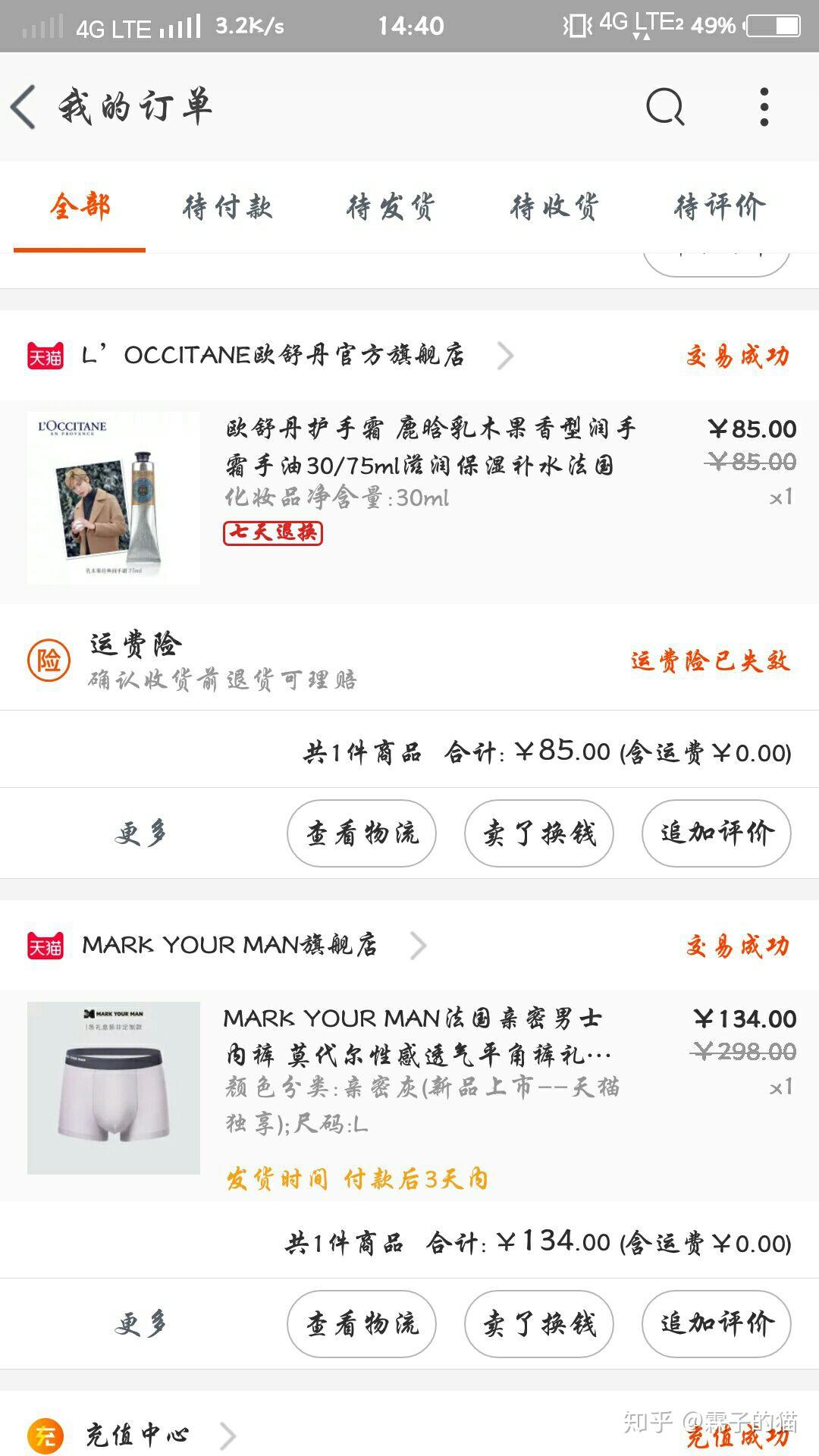Click 卖了换钱 on the hand cream order

point(539,832)
